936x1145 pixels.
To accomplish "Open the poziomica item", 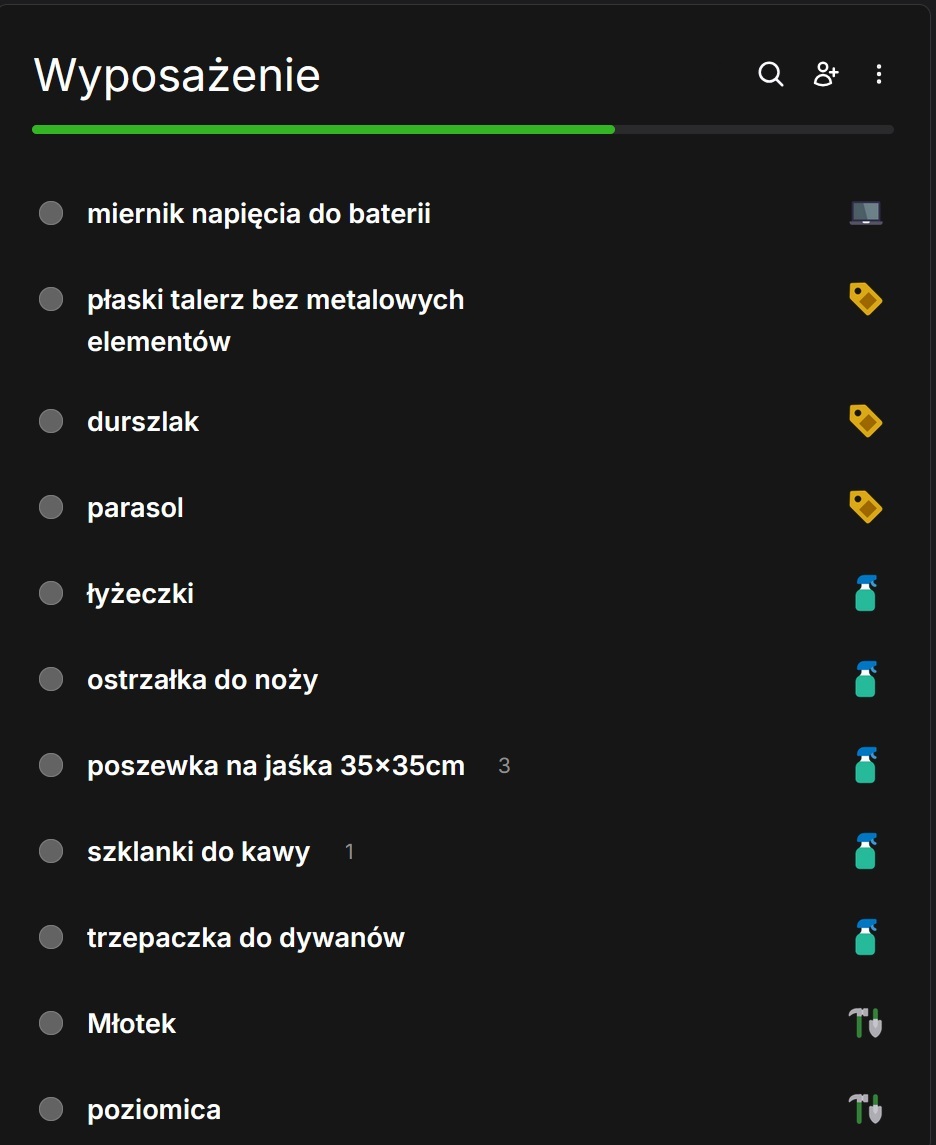I will [154, 1110].
